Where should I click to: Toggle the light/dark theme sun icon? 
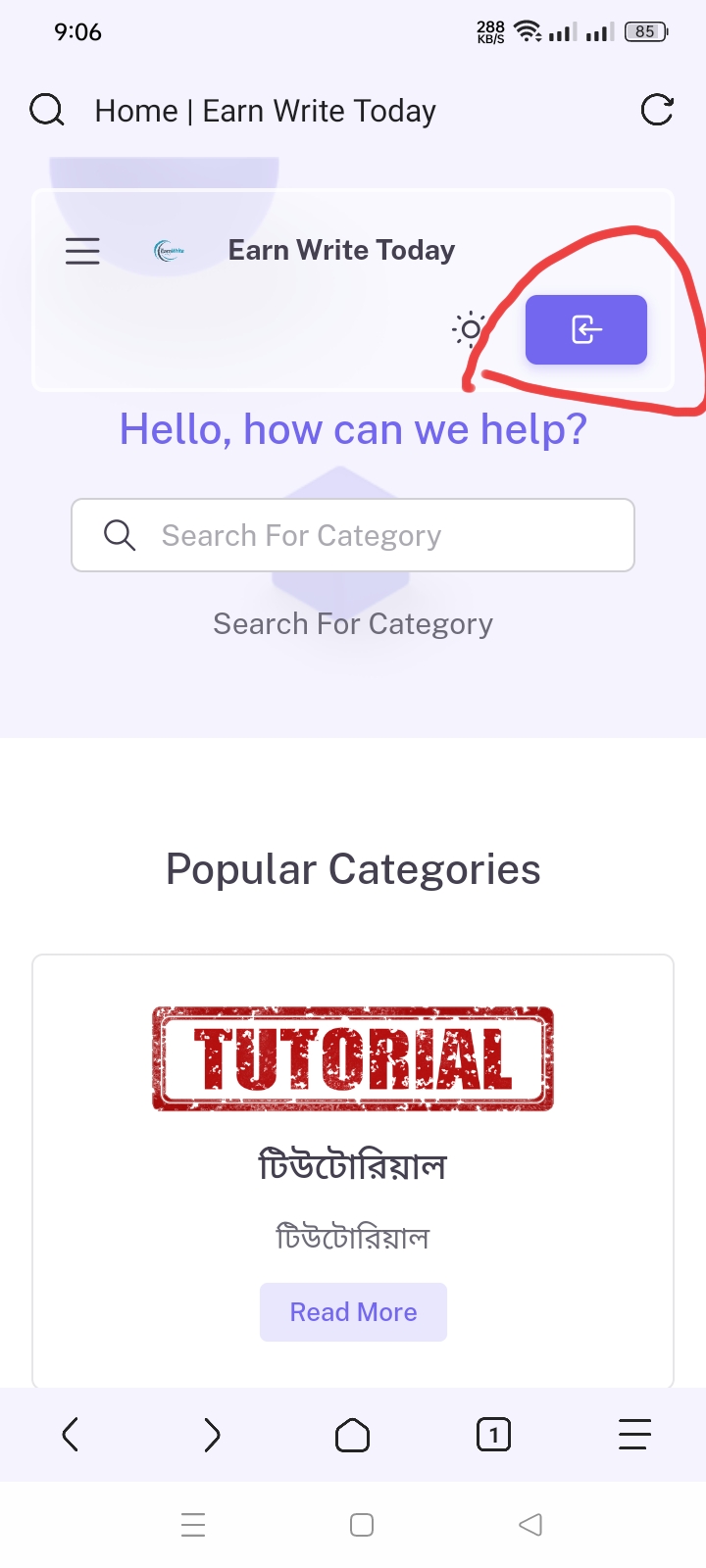point(471,329)
